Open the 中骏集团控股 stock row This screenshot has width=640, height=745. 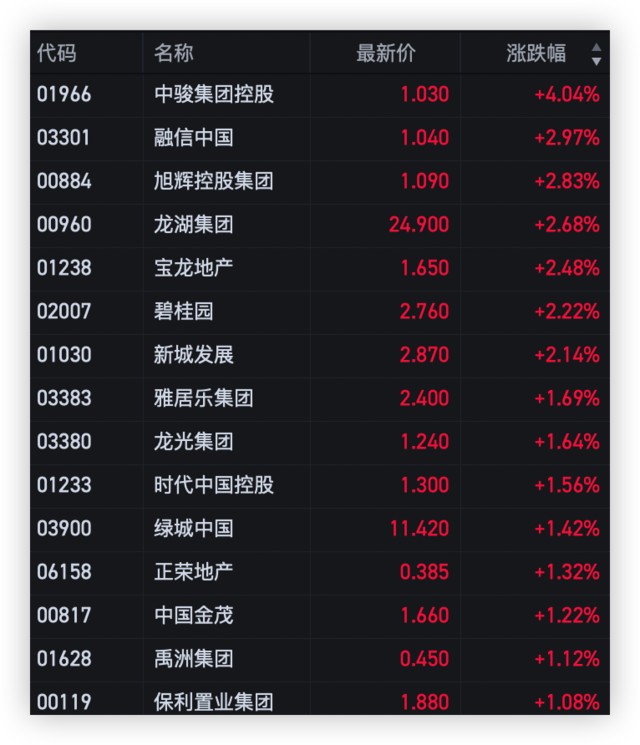pyautogui.click(x=214, y=95)
